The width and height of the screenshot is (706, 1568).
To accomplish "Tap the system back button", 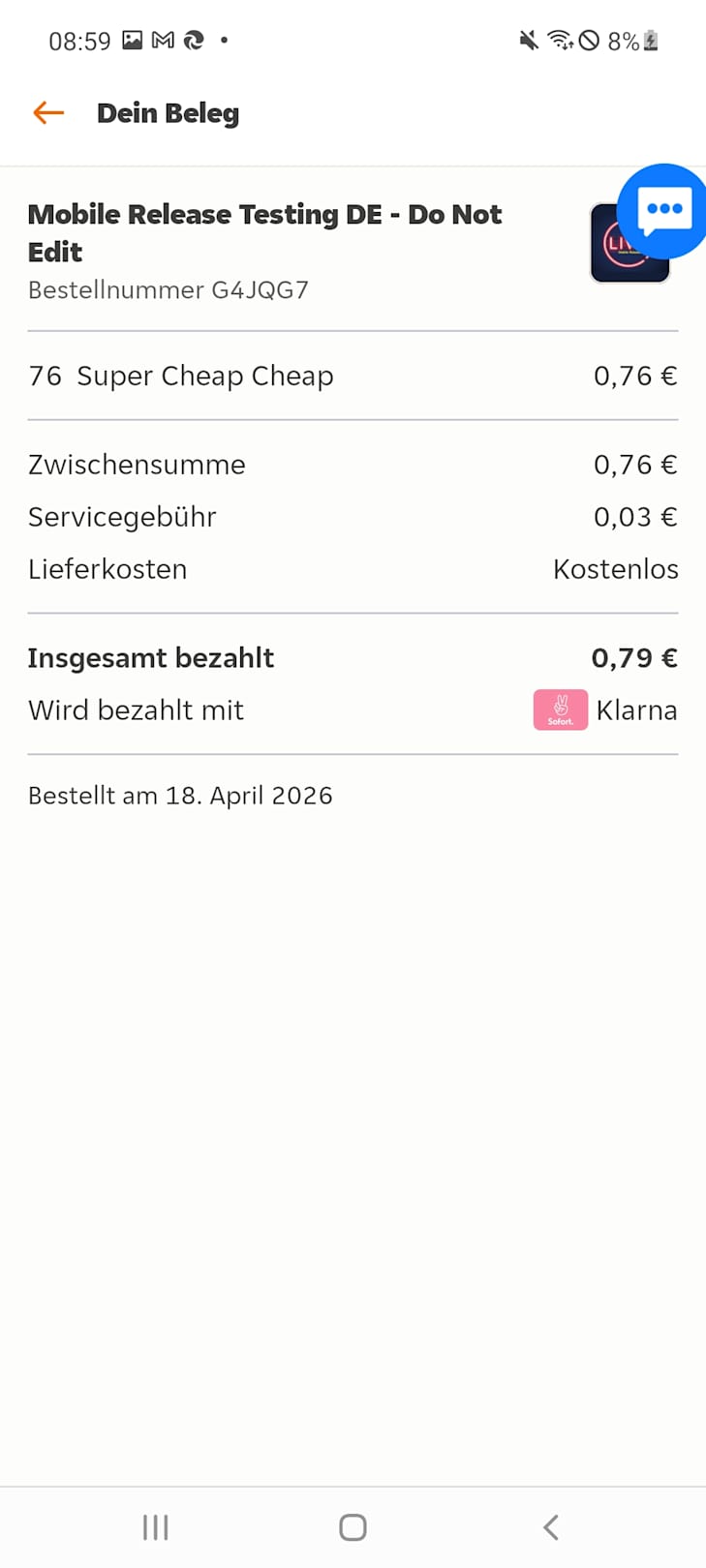I will pos(550,1527).
